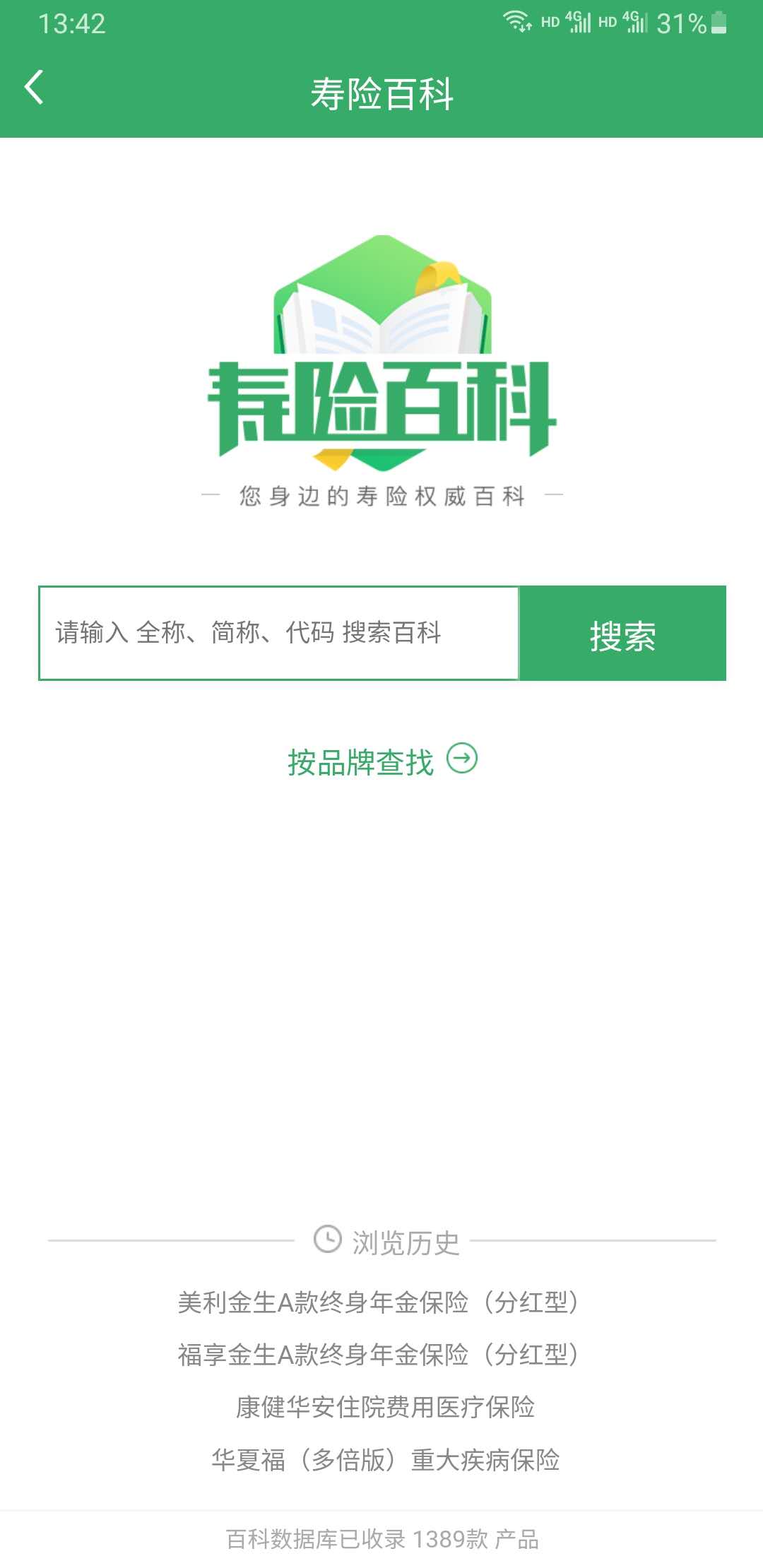Open 福享金生A款终身年金保险 from browsing history
This screenshot has width=763, height=1568.
[x=381, y=1355]
